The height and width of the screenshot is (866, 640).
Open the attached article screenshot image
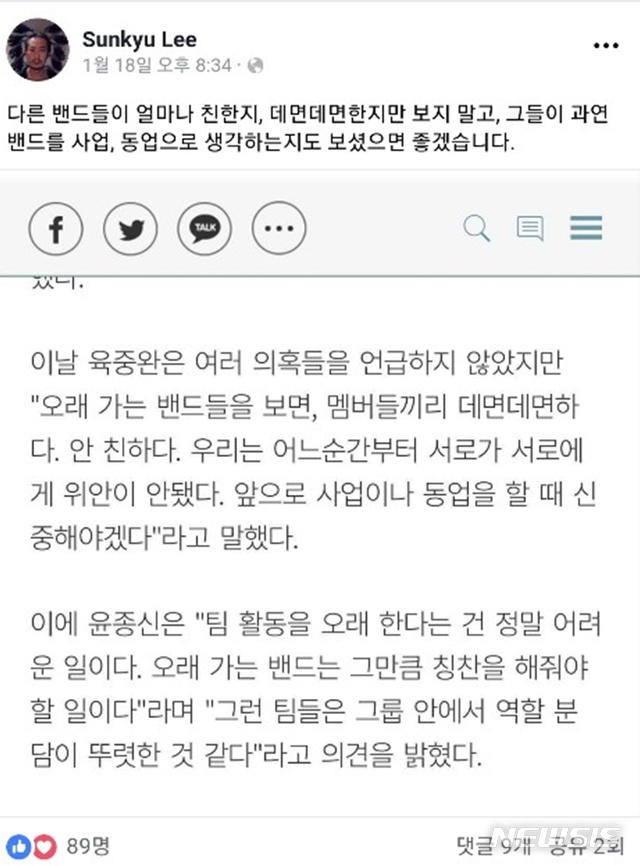pyautogui.click(x=320, y=500)
